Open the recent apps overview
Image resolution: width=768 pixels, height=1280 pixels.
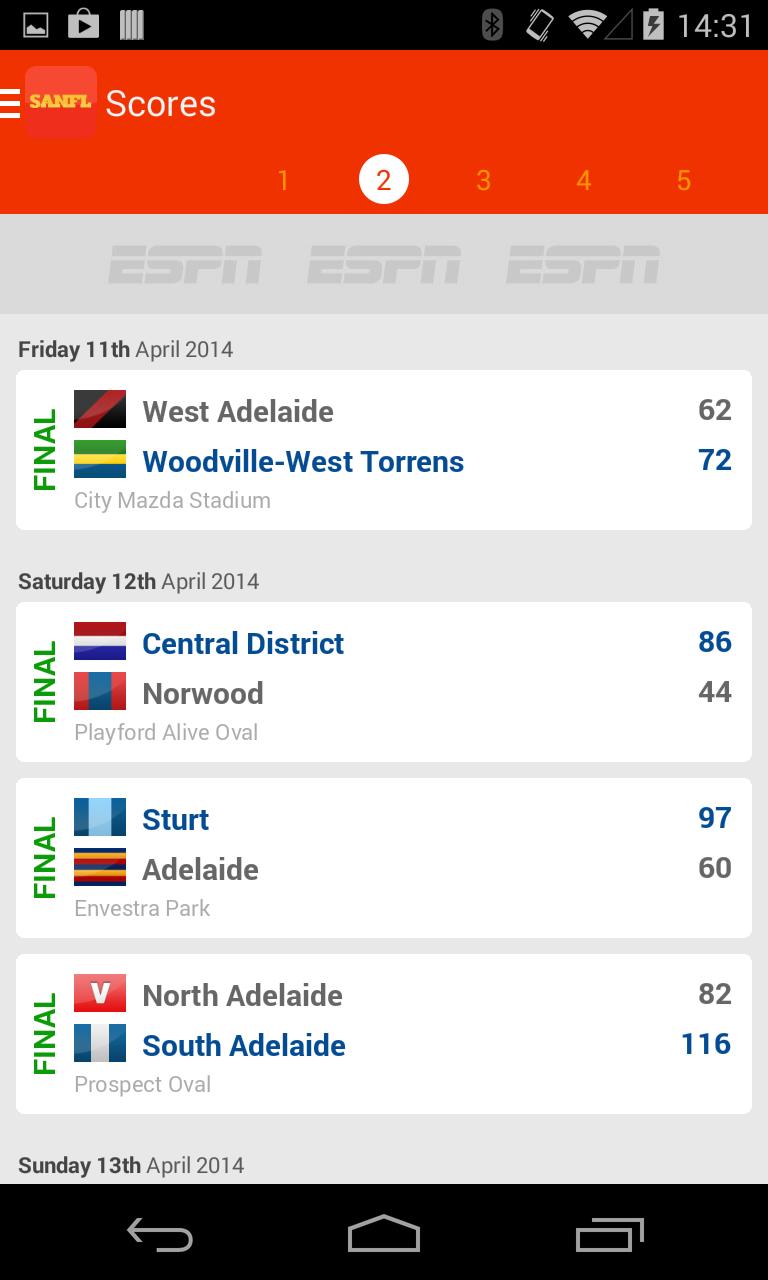[x=610, y=1235]
